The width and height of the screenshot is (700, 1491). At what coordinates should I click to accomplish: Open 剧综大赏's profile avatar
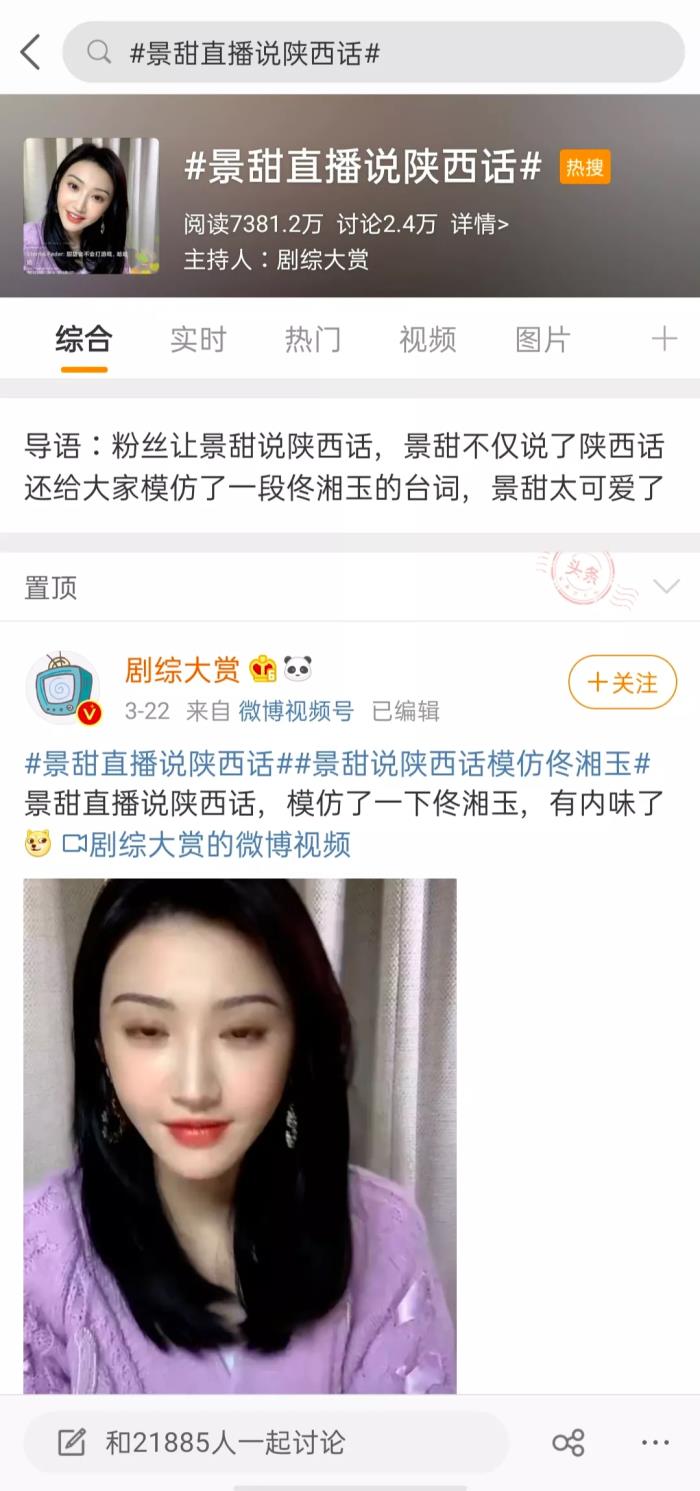click(x=62, y=687)
